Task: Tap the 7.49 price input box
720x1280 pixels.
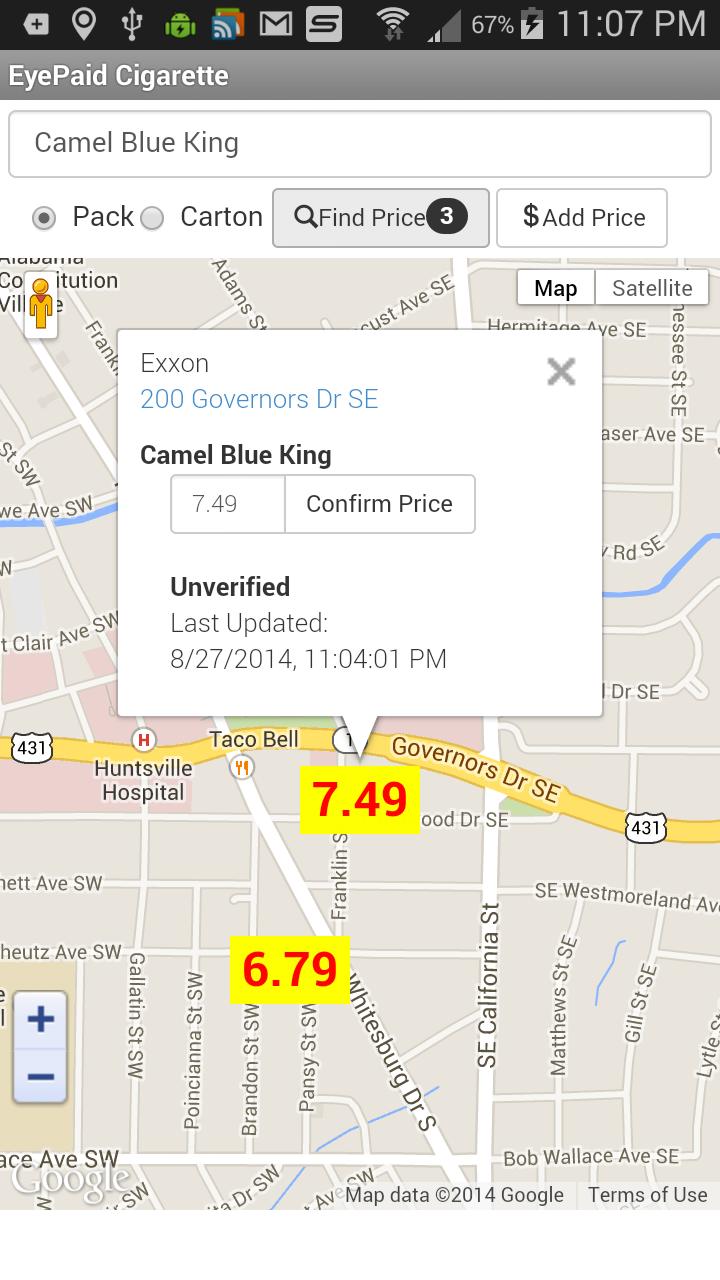Action: (x=228, y=504)
